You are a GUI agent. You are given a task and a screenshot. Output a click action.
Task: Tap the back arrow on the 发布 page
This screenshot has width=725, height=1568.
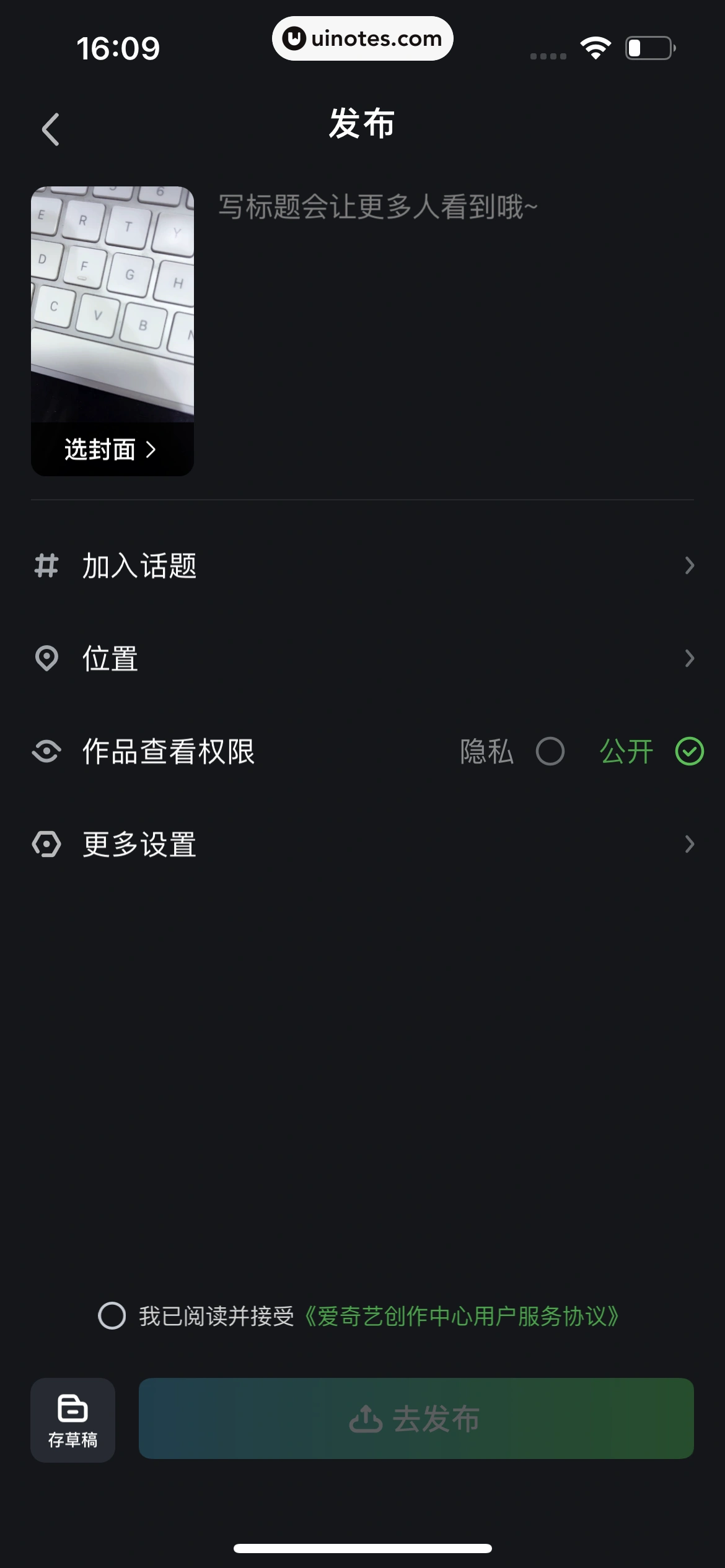50,128
